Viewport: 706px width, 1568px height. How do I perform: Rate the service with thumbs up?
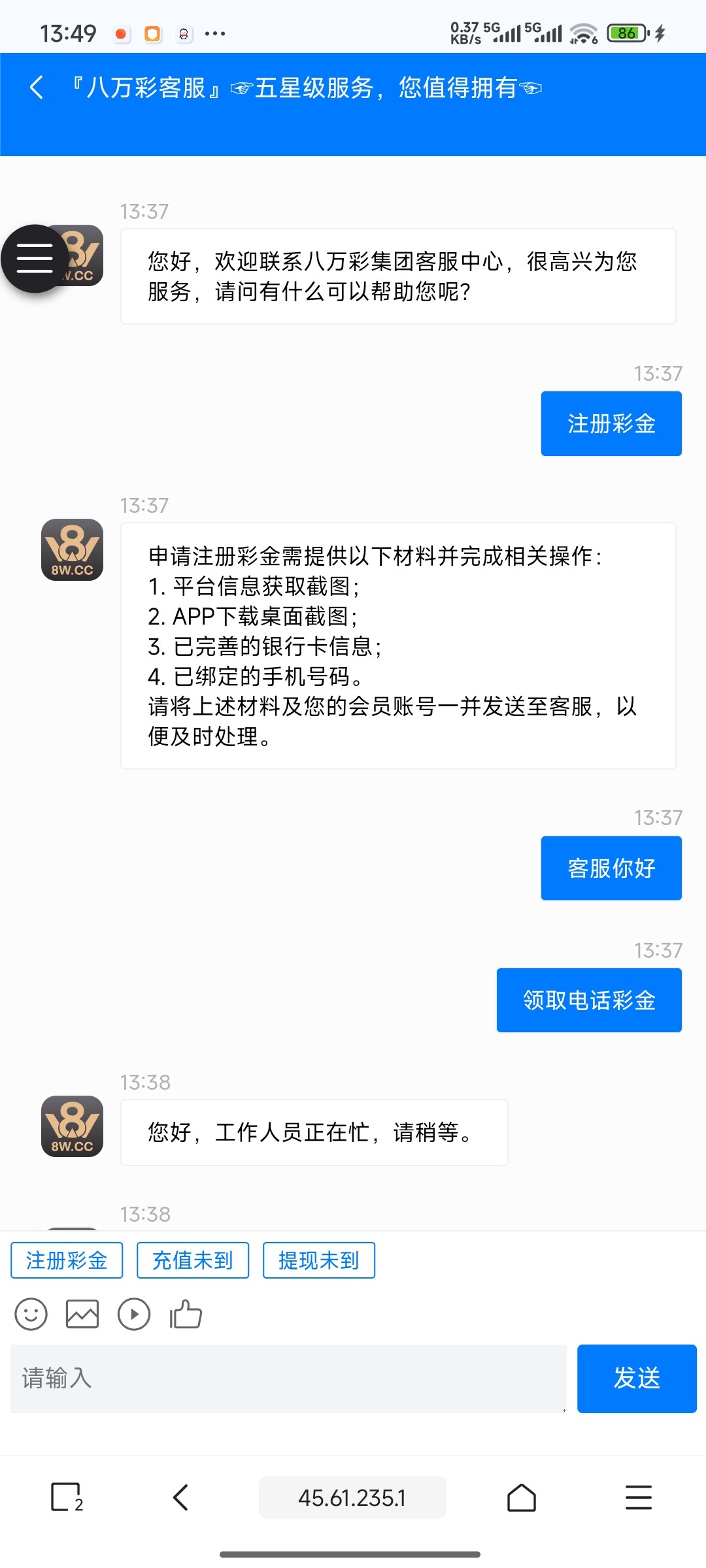(x=186, y=1314)
